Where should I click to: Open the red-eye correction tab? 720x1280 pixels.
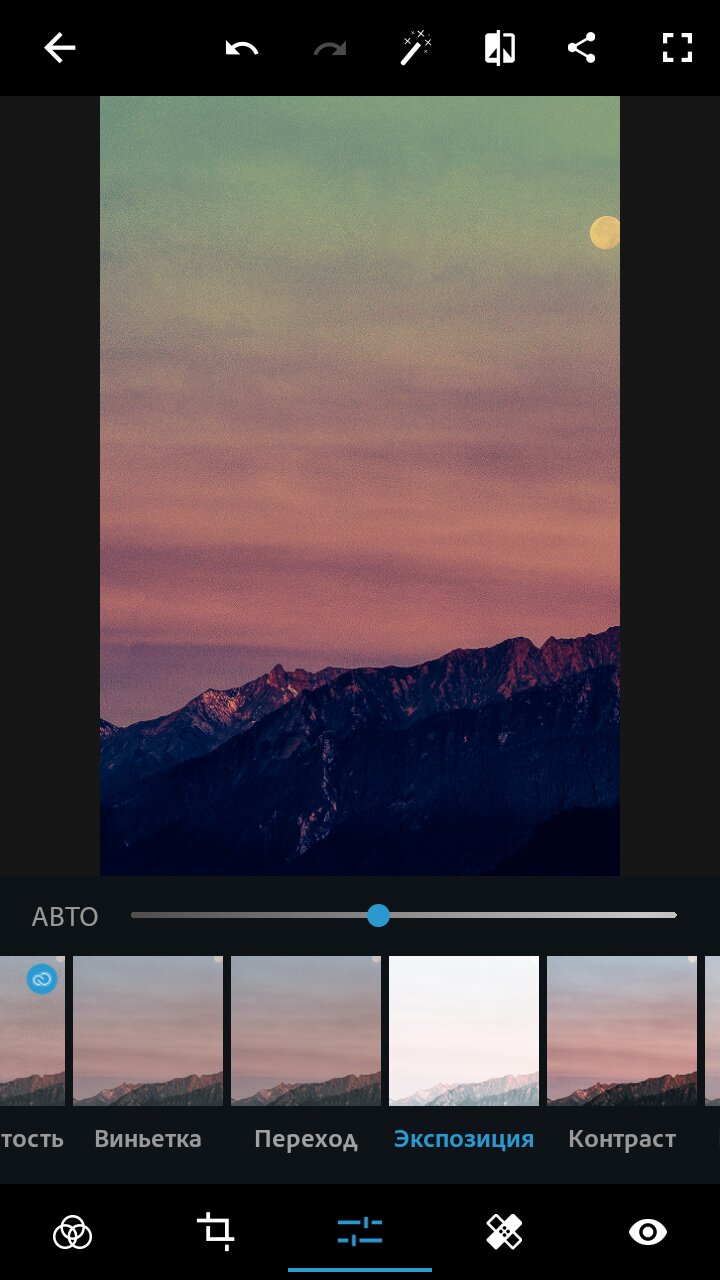[648, 1232]
